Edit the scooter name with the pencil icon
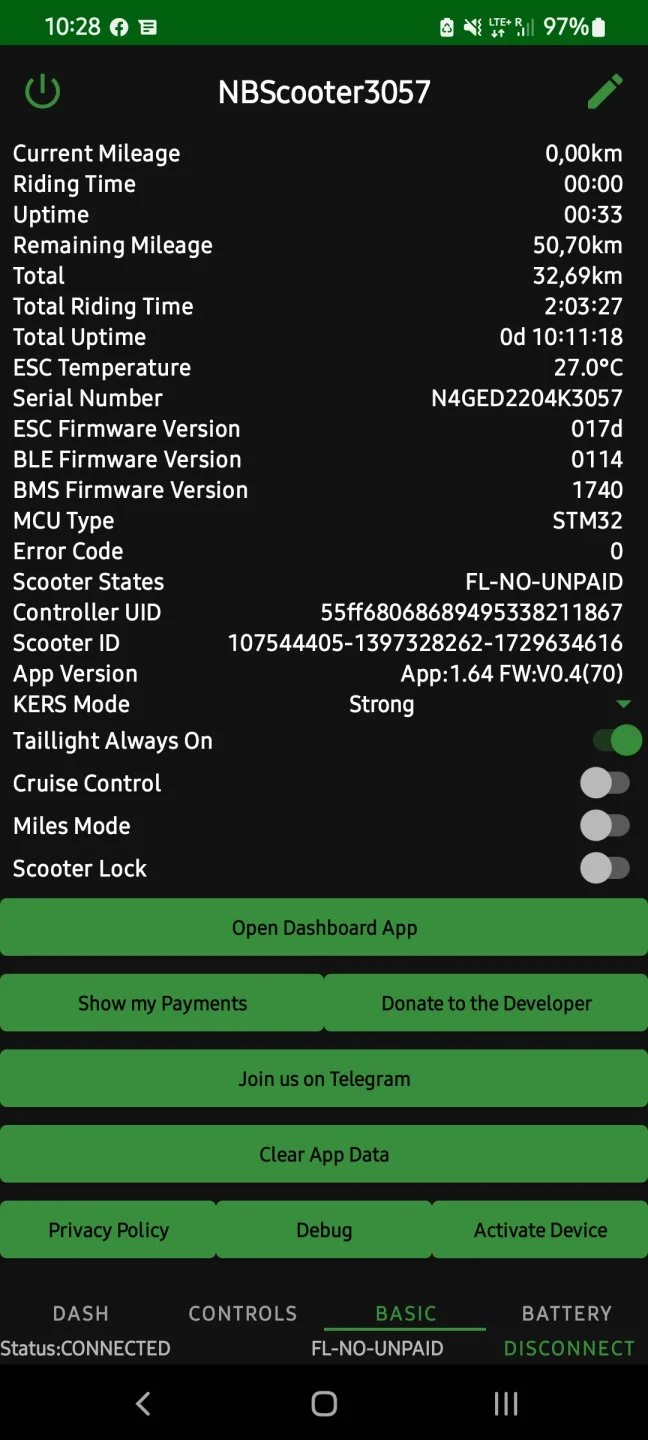Viewport: 648px width, 1440px height. (x=605, y=91)
